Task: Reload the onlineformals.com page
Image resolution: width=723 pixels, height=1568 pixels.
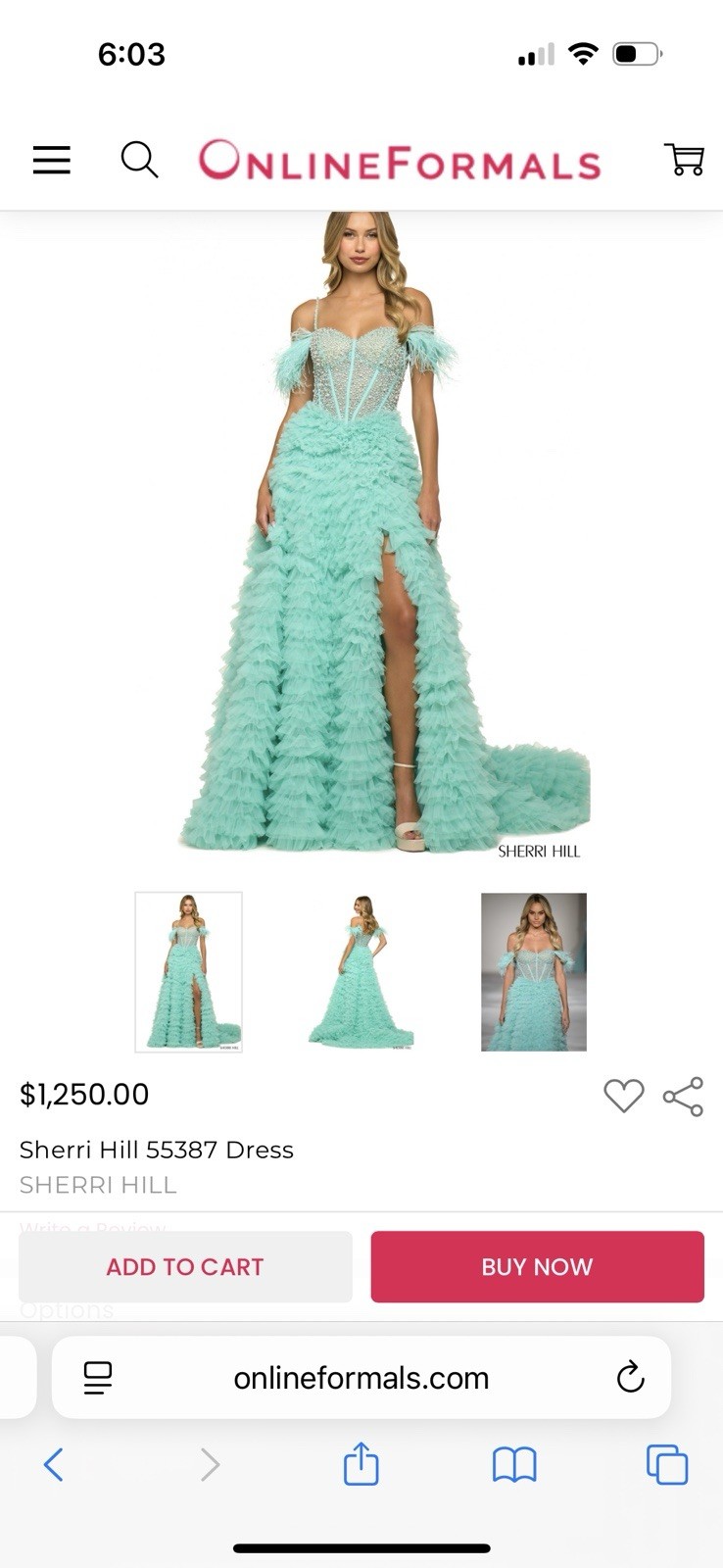Action: click(630, 1377)
